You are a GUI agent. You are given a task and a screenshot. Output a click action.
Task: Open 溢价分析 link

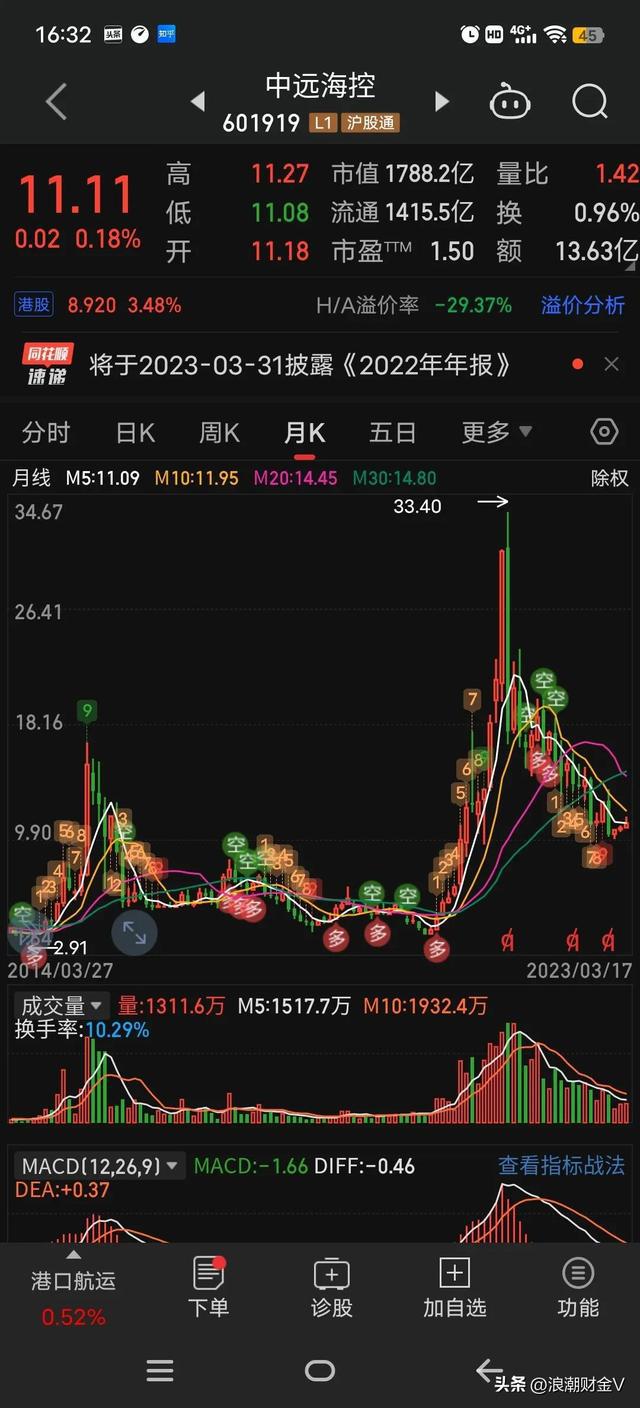click(x=583, y=305)
